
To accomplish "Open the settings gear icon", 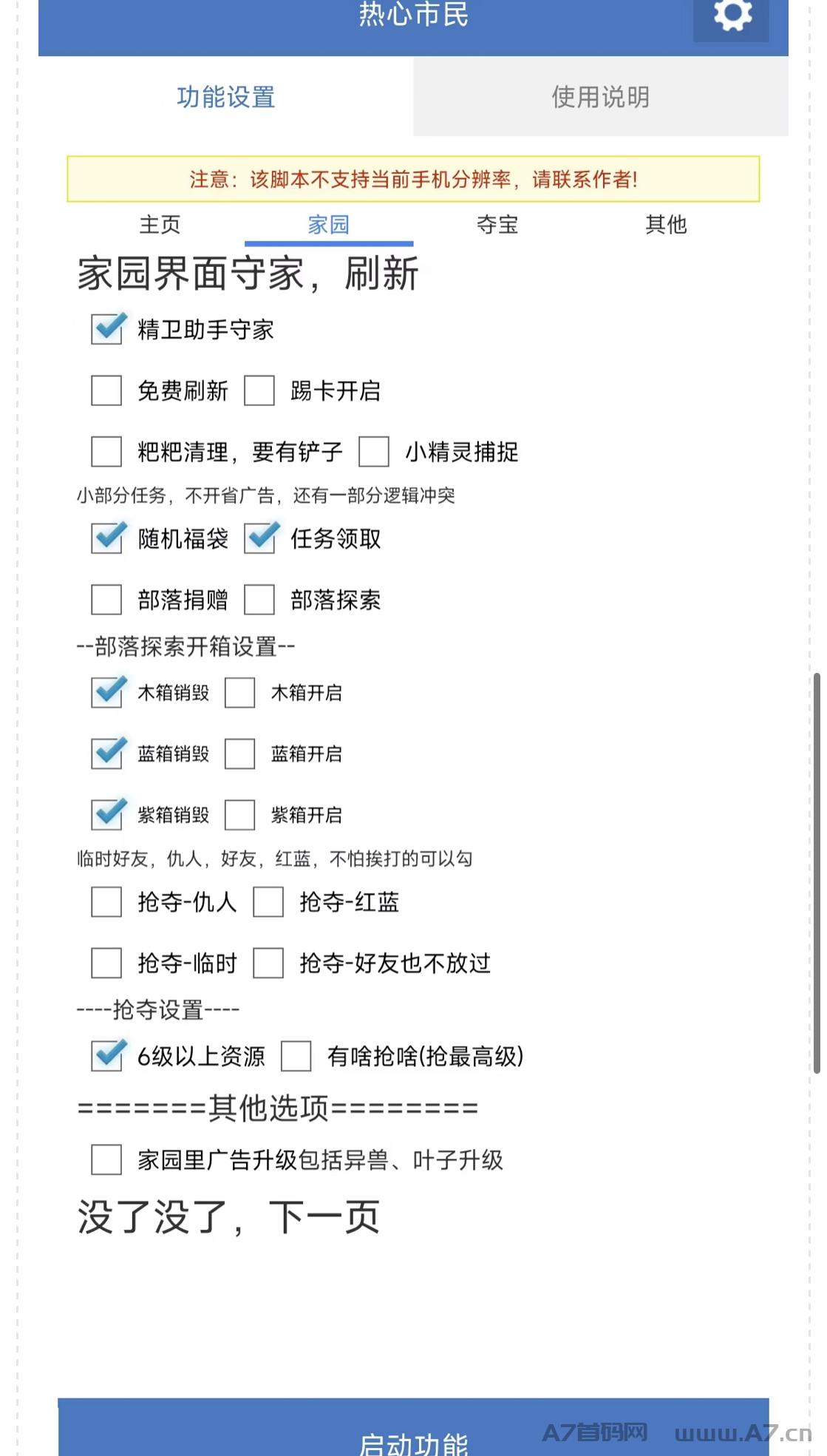I will 732,15.
